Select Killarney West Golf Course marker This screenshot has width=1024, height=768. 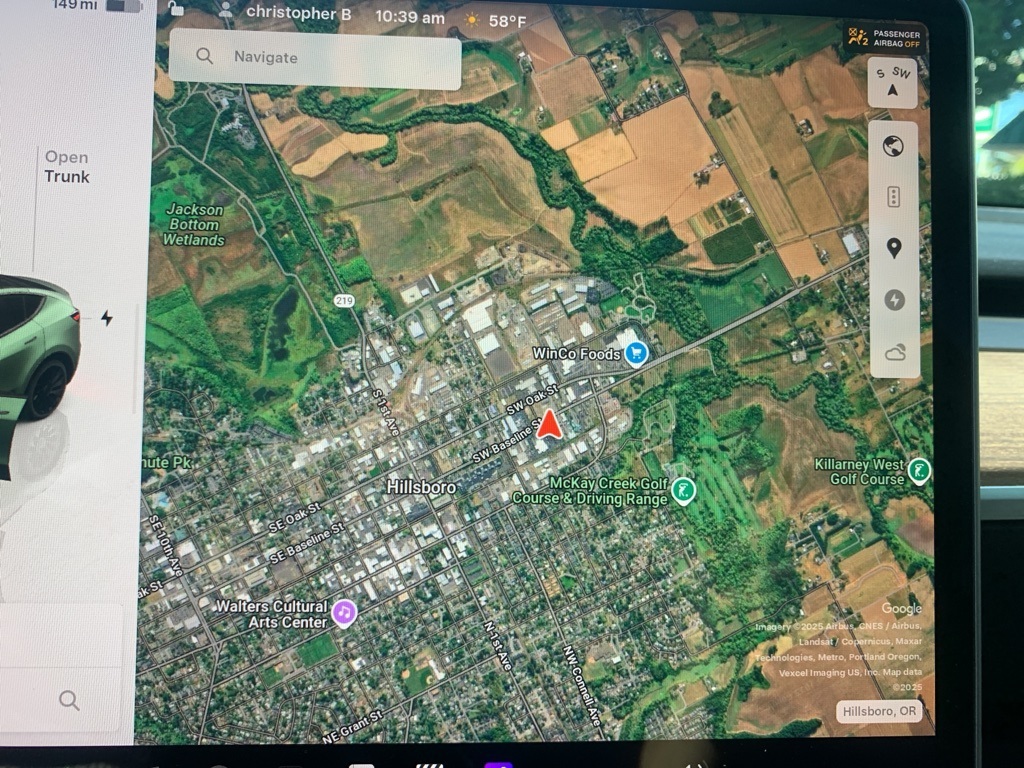[x=919, y=471]
